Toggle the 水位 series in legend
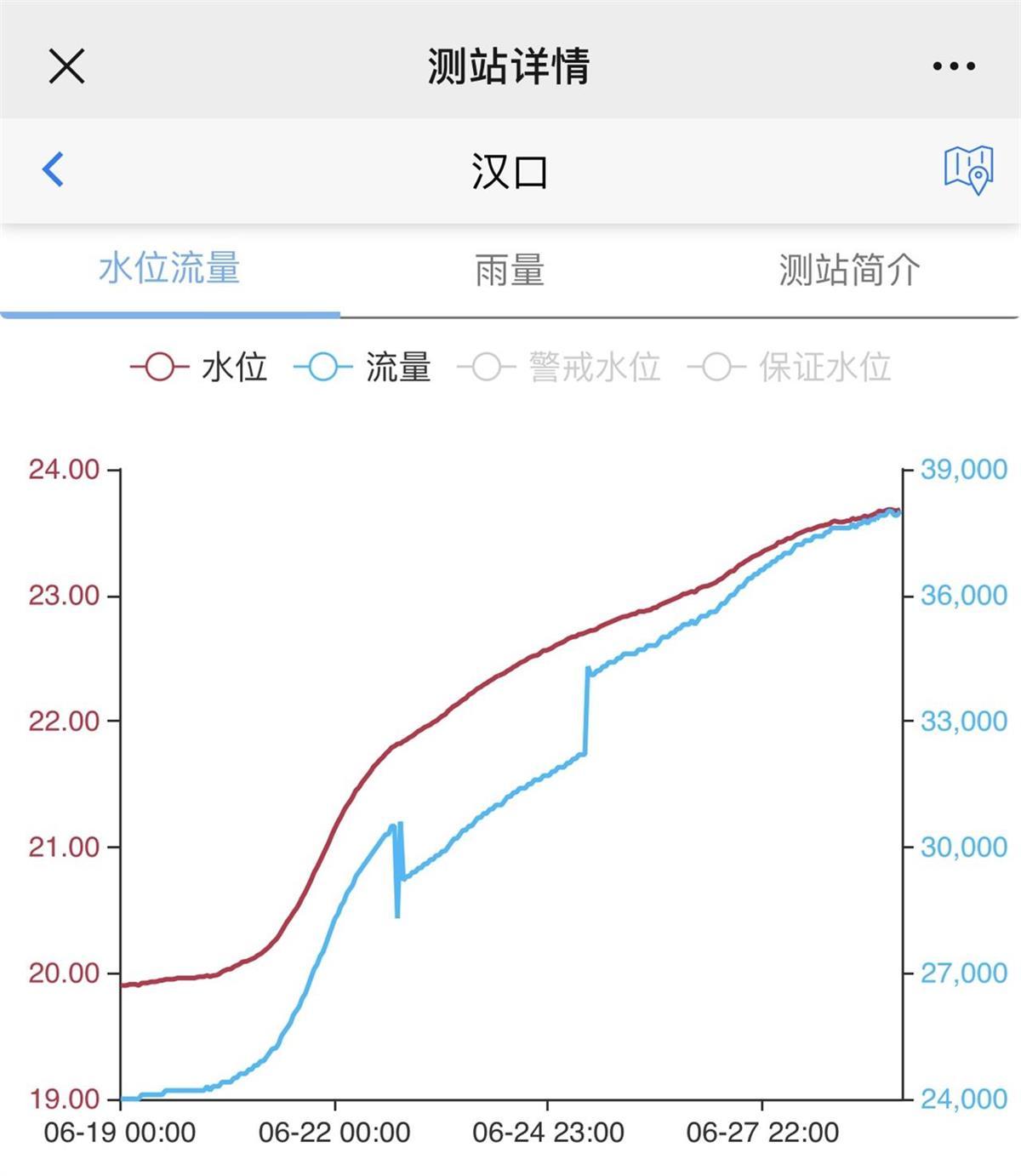Viewport: 1021px width, 1176px height. tap(200, 368)
